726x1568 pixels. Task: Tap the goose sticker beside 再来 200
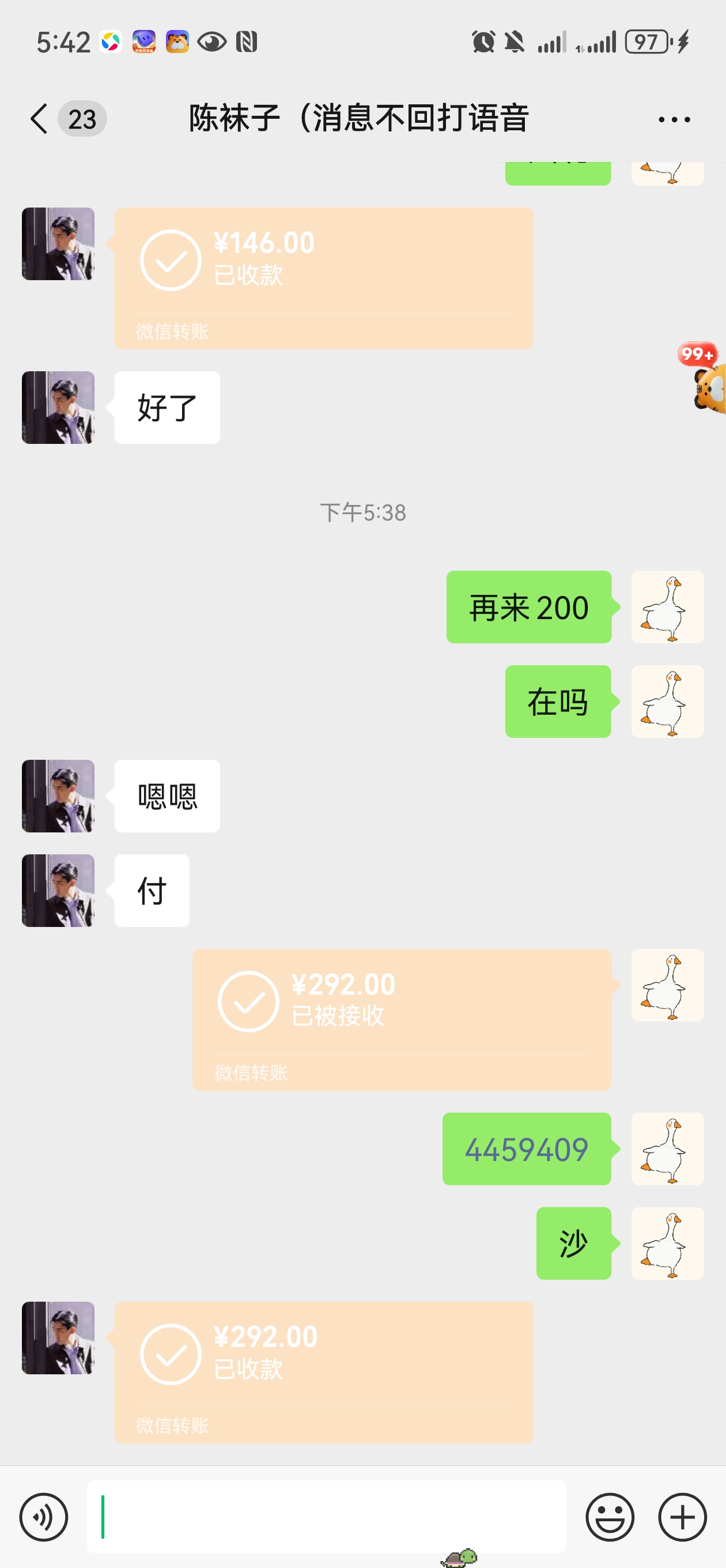[667, 607]
